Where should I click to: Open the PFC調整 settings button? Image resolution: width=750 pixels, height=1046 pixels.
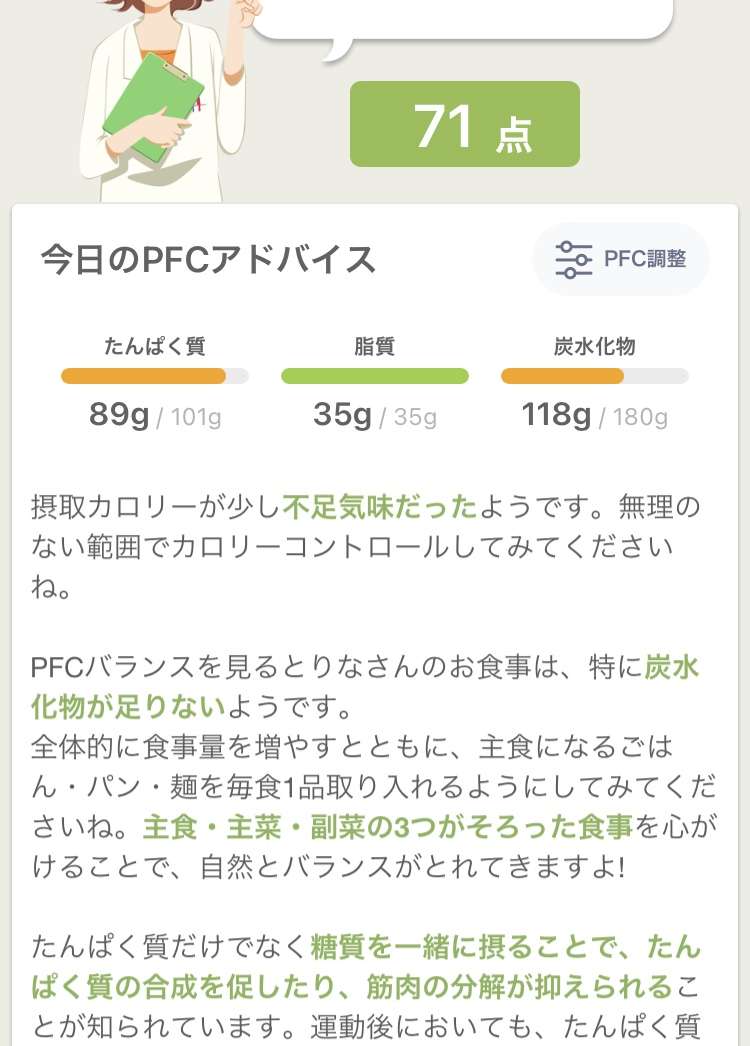621,259
